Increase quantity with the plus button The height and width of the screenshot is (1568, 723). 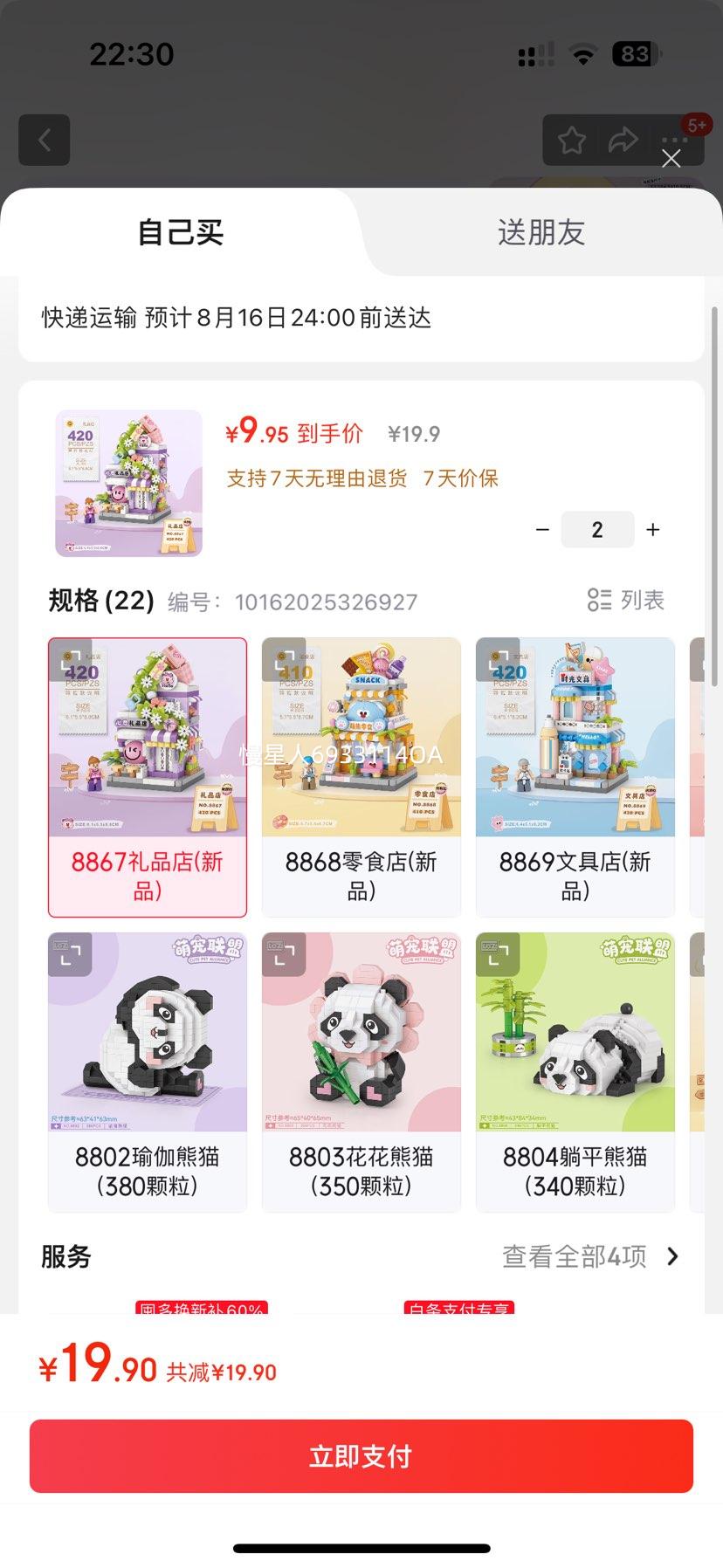click(652, 529)
